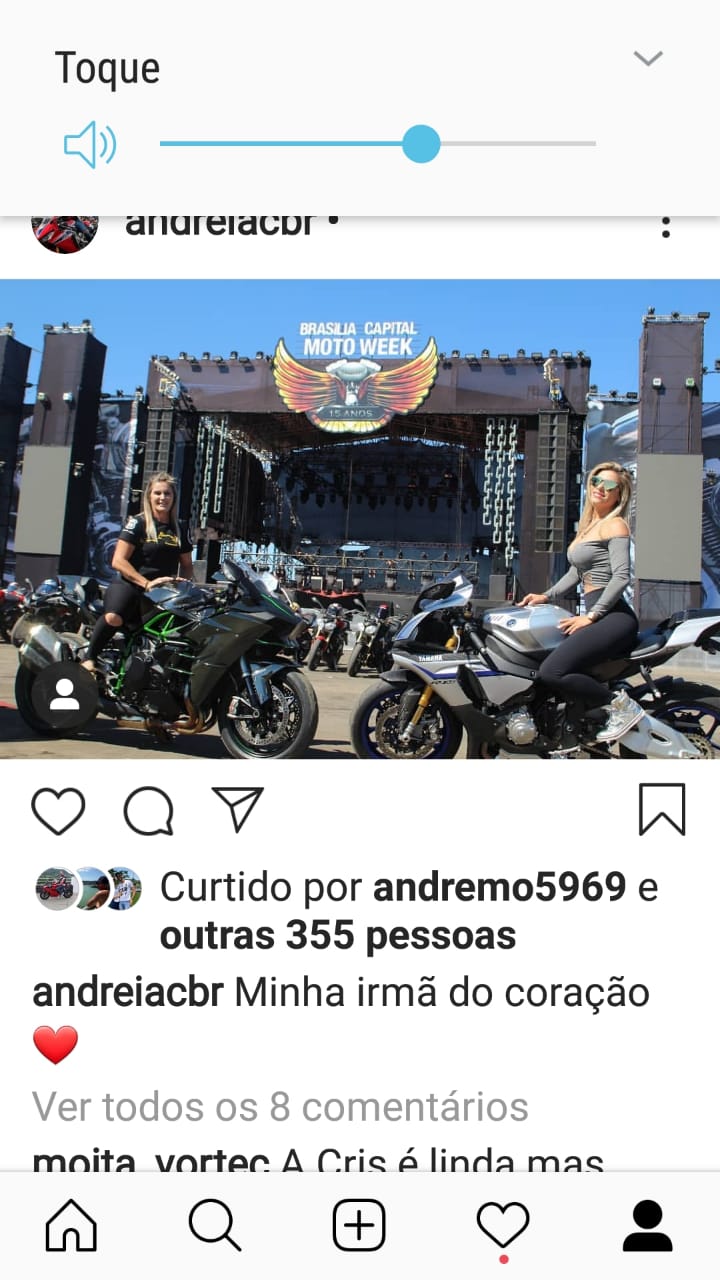Open comments via speech bubble icon
This screenshot has height=1280, width=720.
[148, 810]
